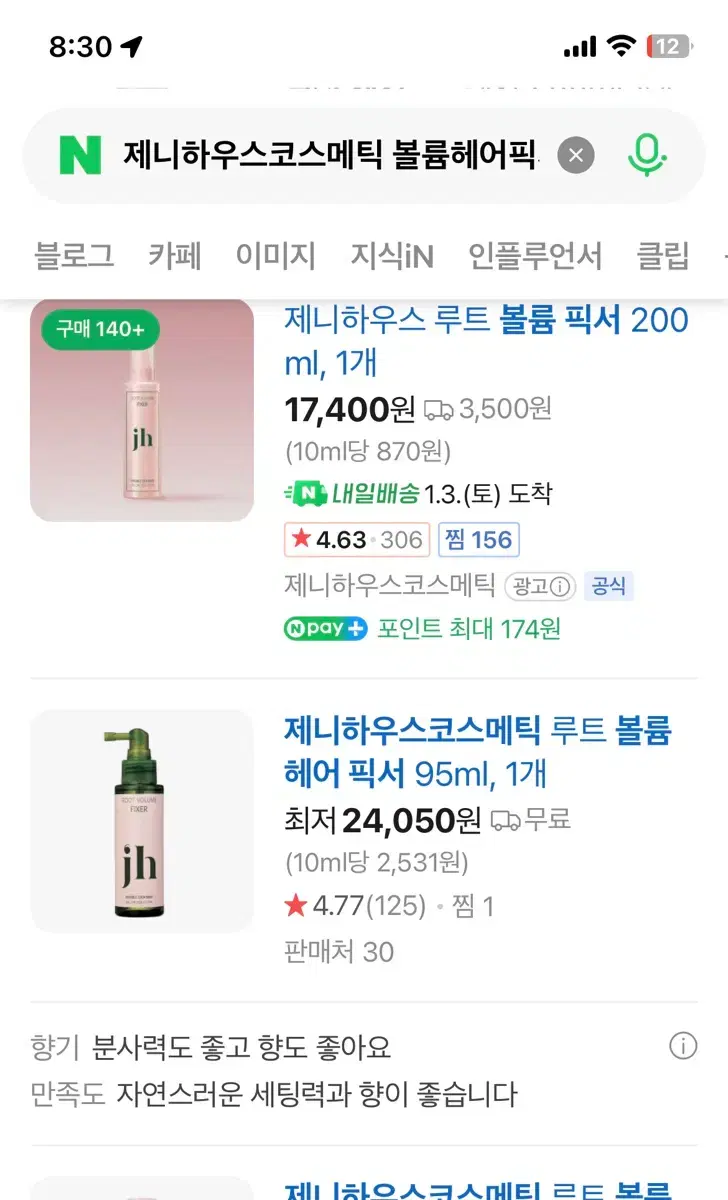This screenshot has width=728, height=1200.
Task: Switch to the 블로그 tab
Action: [x=74, y=256]
